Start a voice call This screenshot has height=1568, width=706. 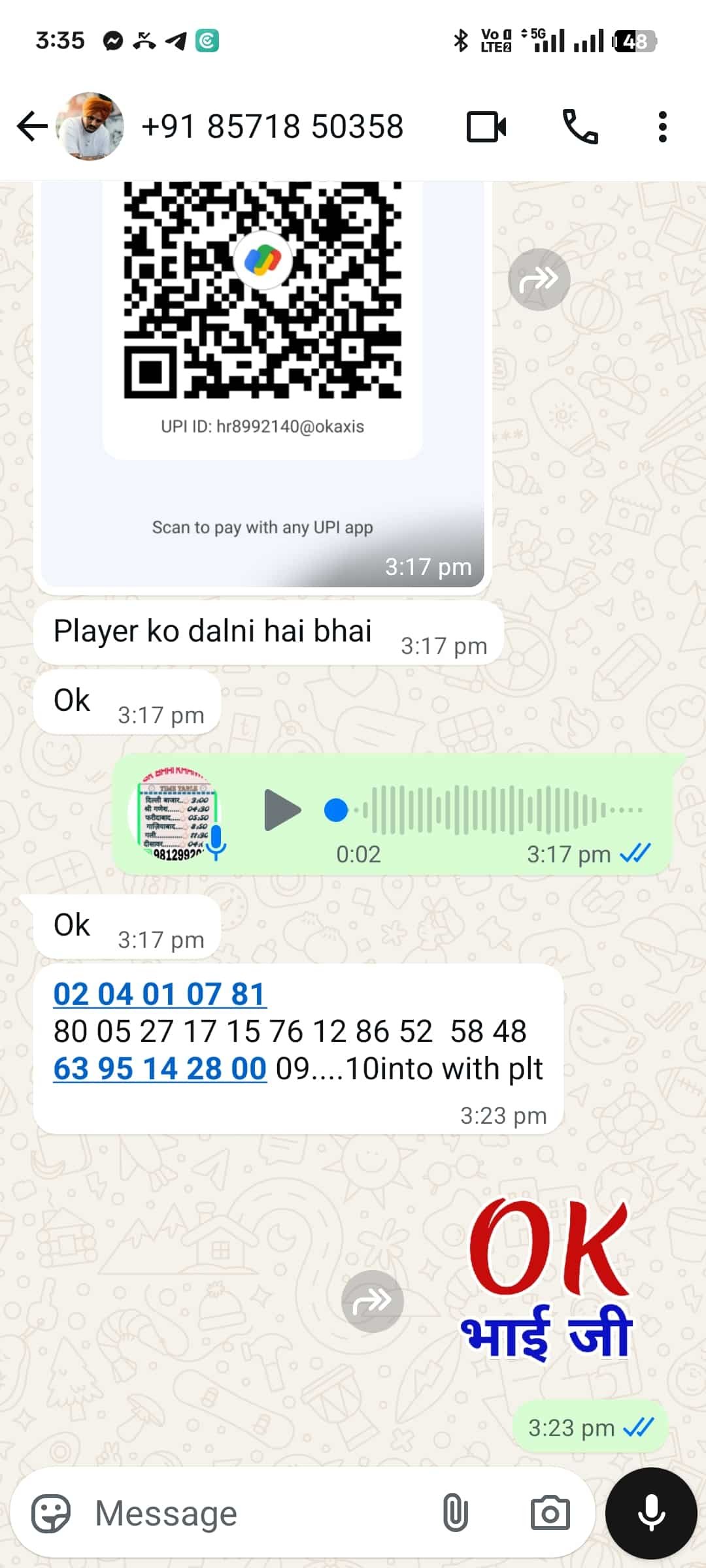tap(580, 126)
